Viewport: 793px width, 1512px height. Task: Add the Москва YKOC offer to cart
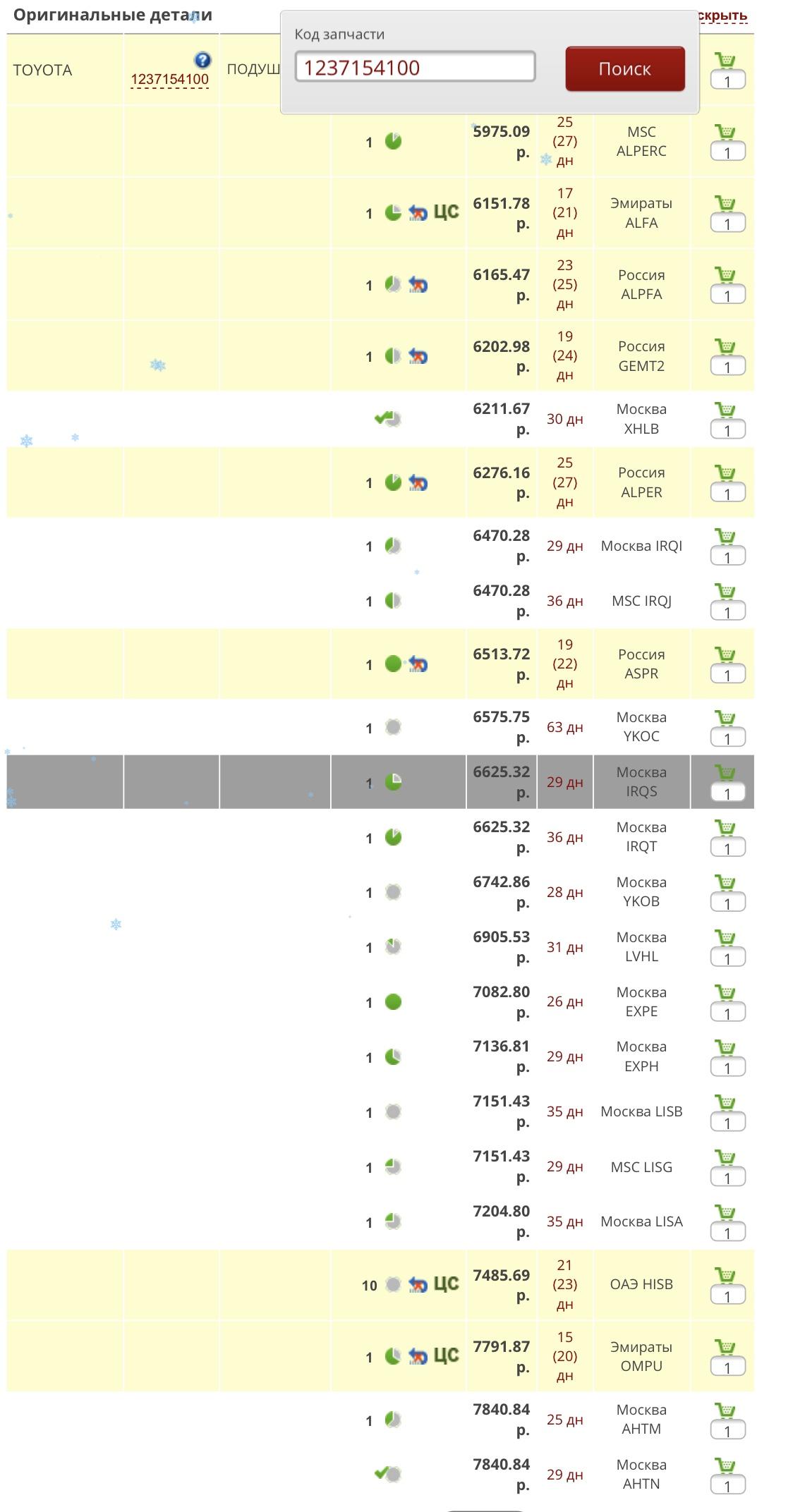coord(725,718)
